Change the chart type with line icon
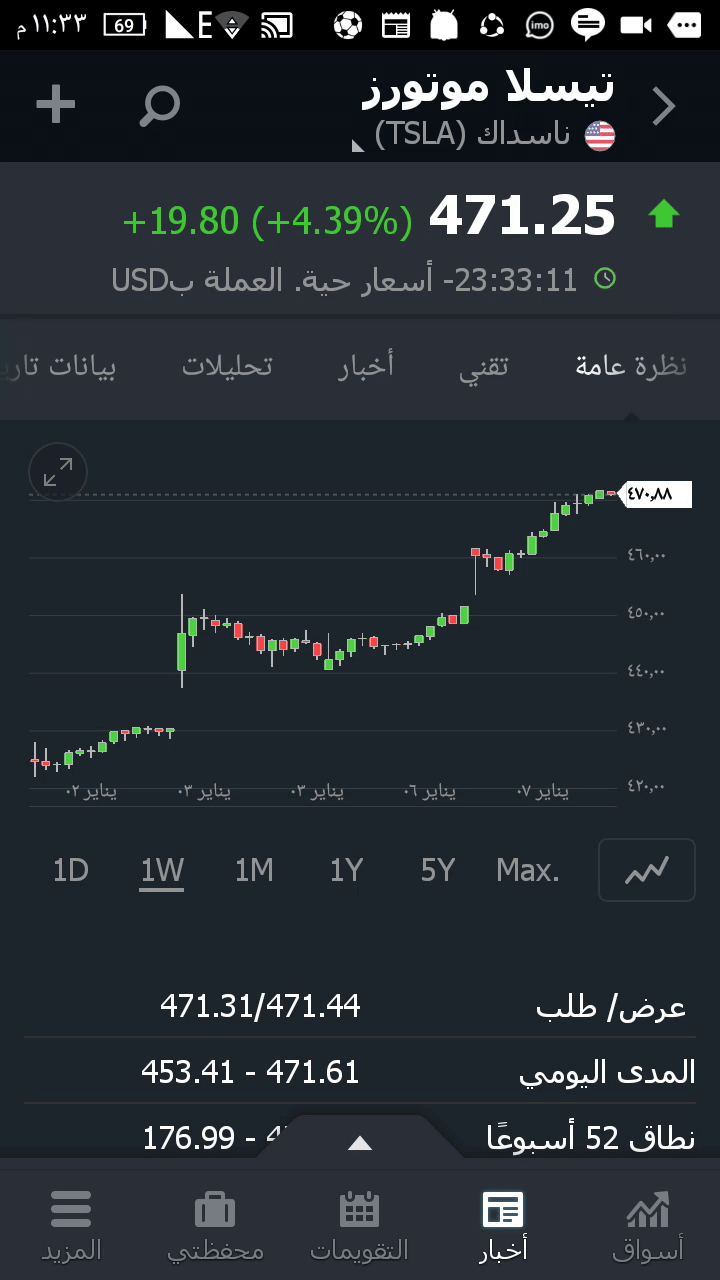Screen dimensions: 720x1280 (x=646, y=870)
